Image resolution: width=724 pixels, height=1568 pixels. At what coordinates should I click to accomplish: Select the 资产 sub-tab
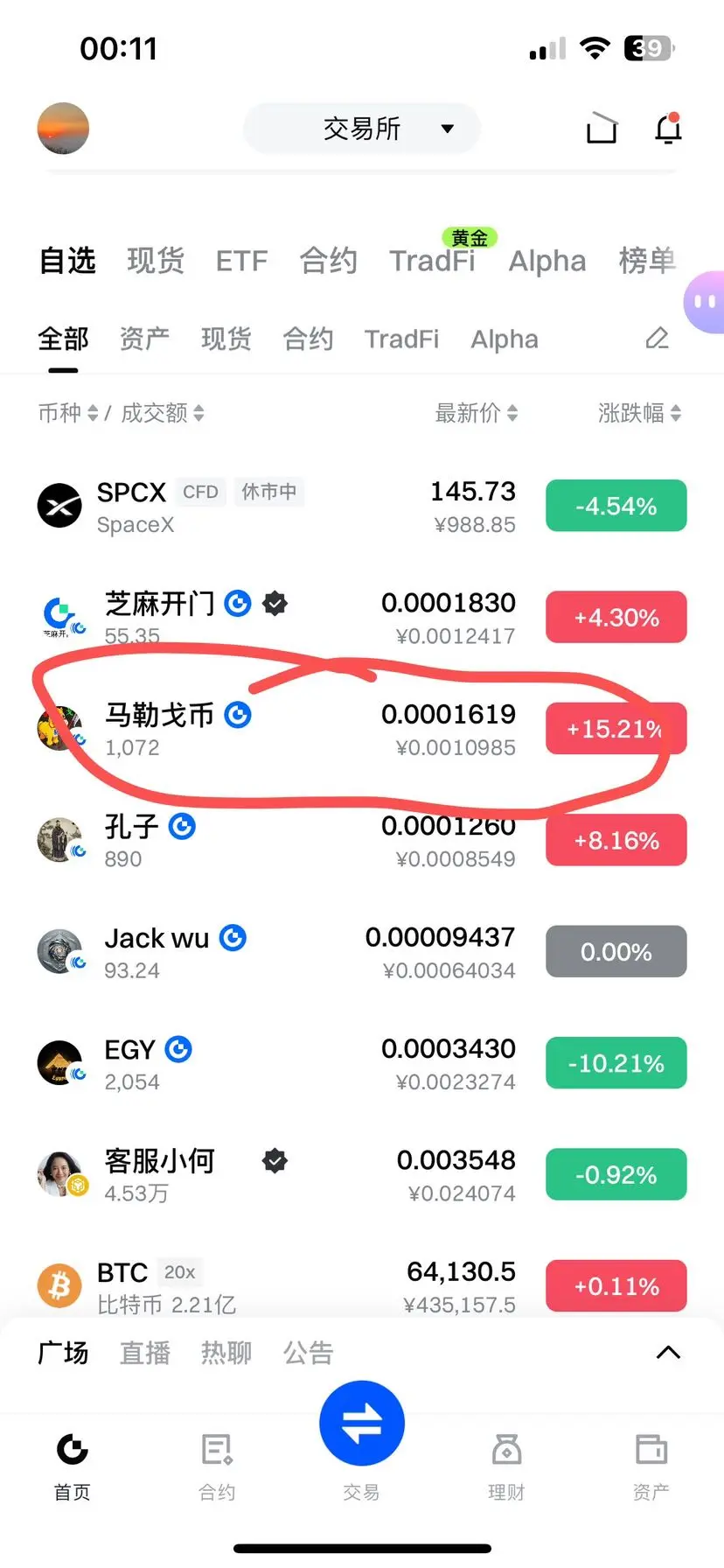click(144, 339)
